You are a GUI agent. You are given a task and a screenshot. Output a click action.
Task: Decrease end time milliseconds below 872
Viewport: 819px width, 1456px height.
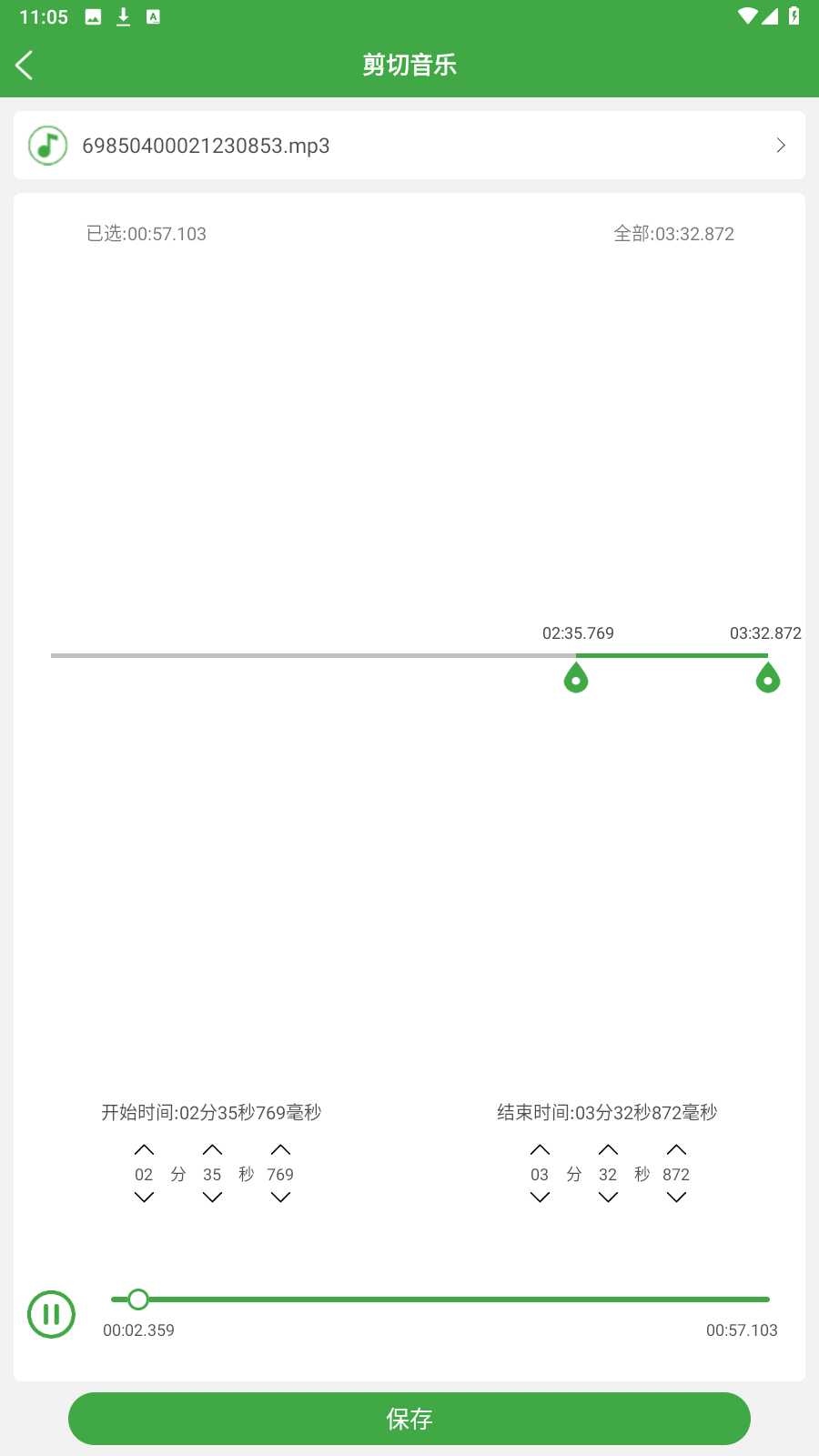(676, 1198)
